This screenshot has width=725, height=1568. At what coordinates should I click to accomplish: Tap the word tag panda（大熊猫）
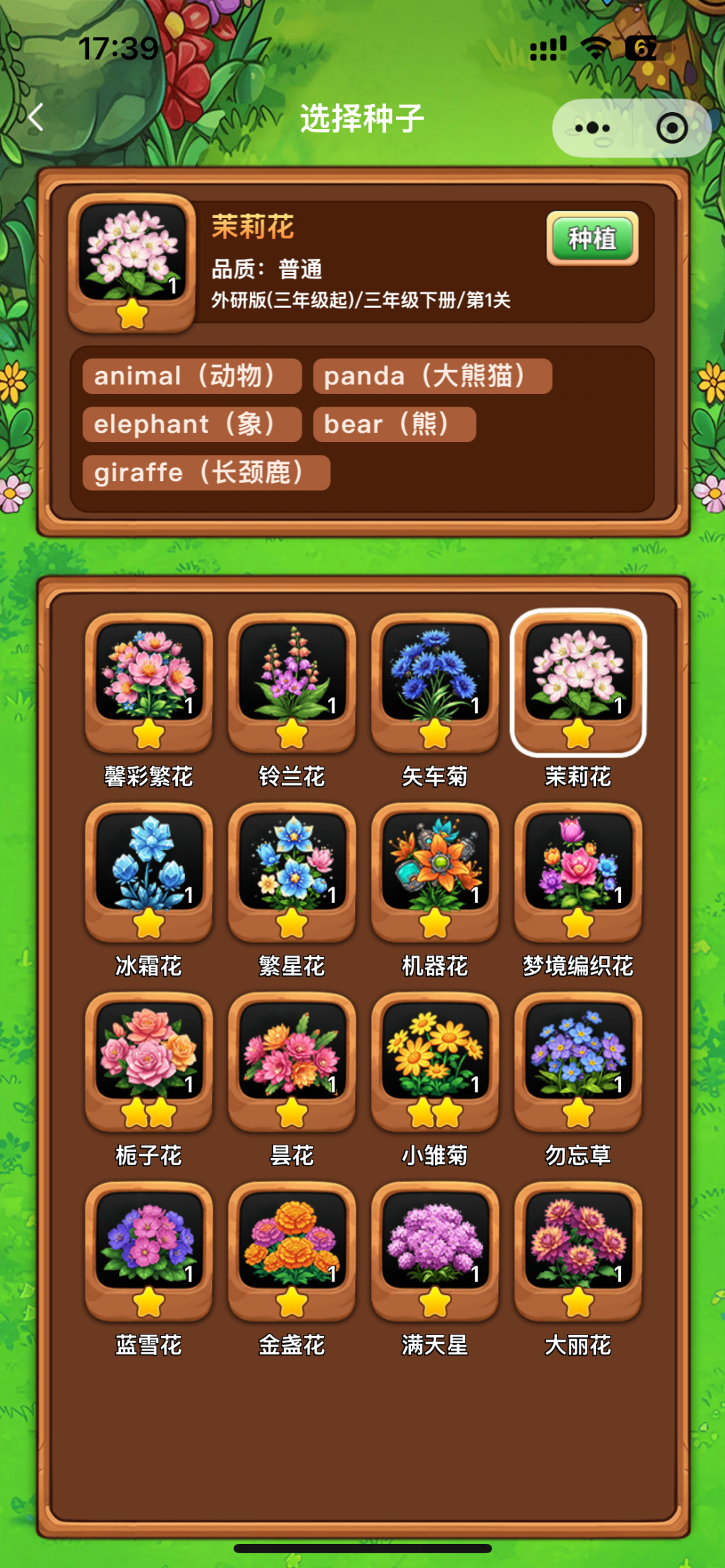pos(432,376)
